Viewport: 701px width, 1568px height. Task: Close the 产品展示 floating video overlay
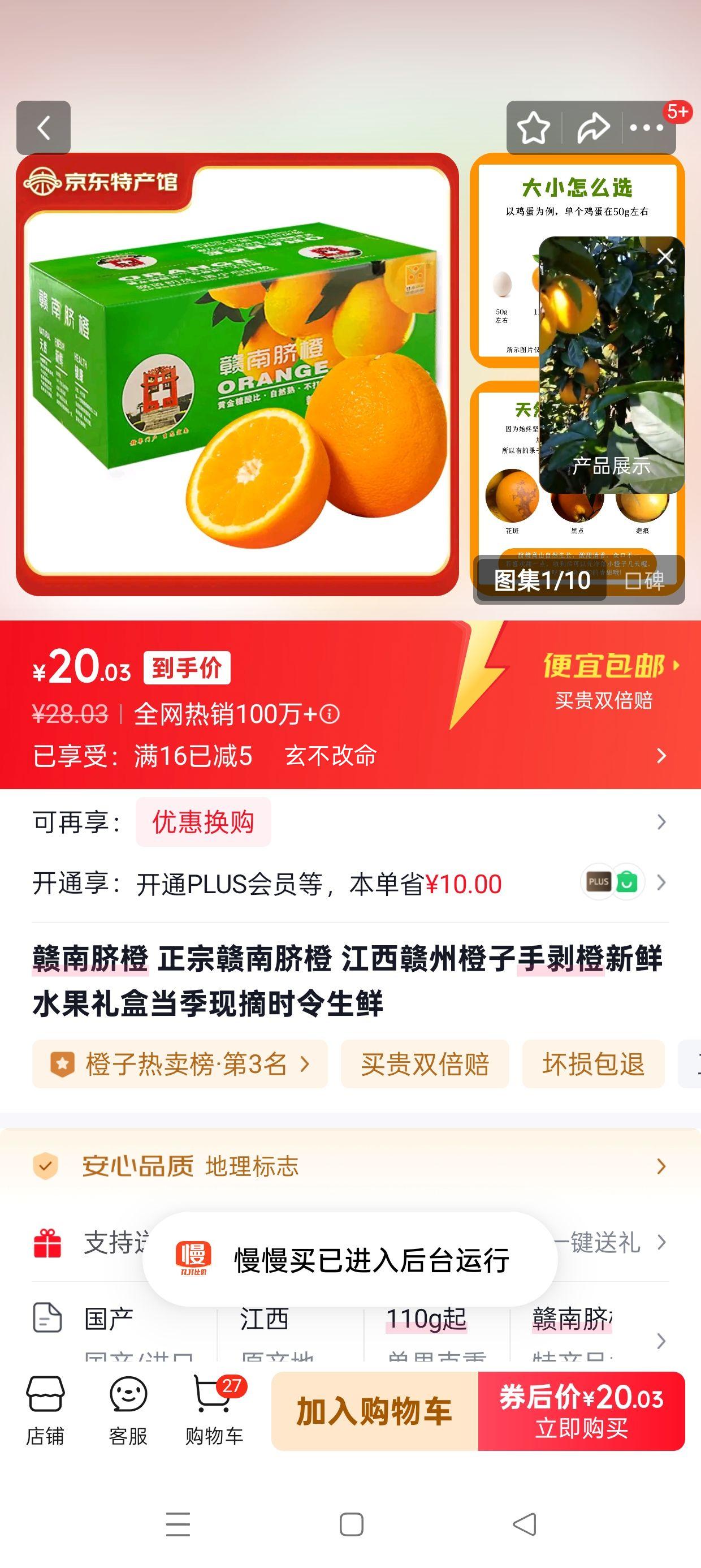point(665,256)
